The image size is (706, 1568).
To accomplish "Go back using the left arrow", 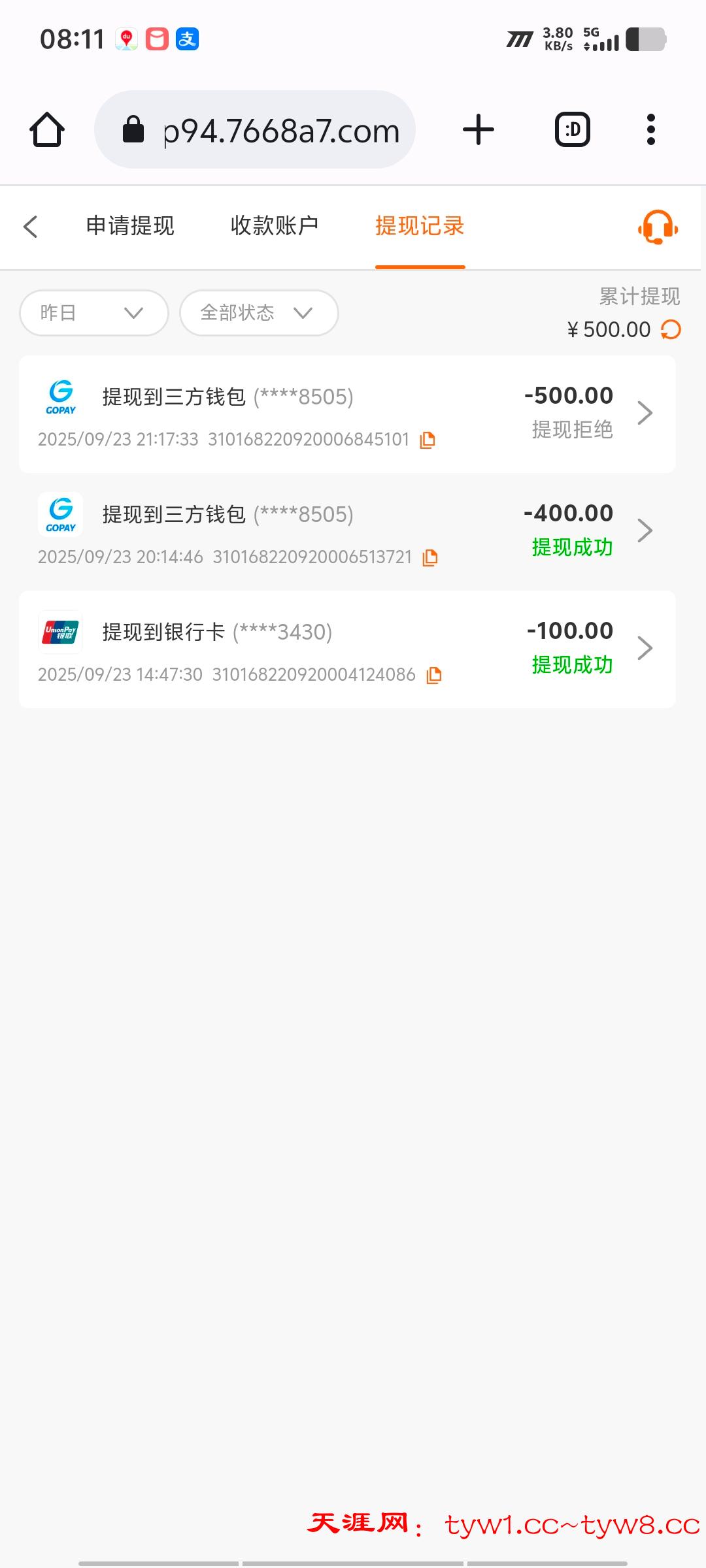I will [x=30, y=227].
